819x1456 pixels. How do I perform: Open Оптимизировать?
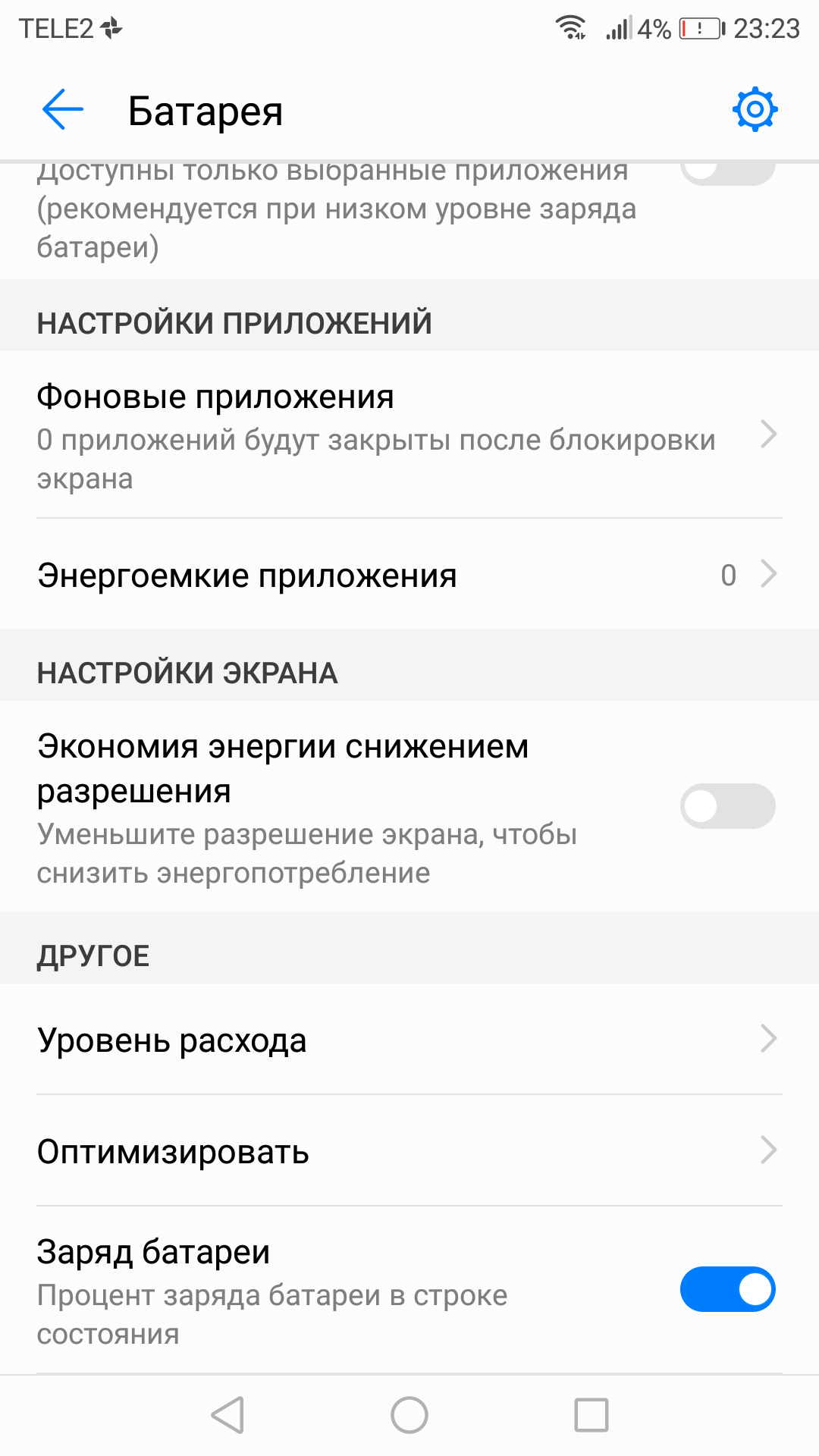[409, 1151]
